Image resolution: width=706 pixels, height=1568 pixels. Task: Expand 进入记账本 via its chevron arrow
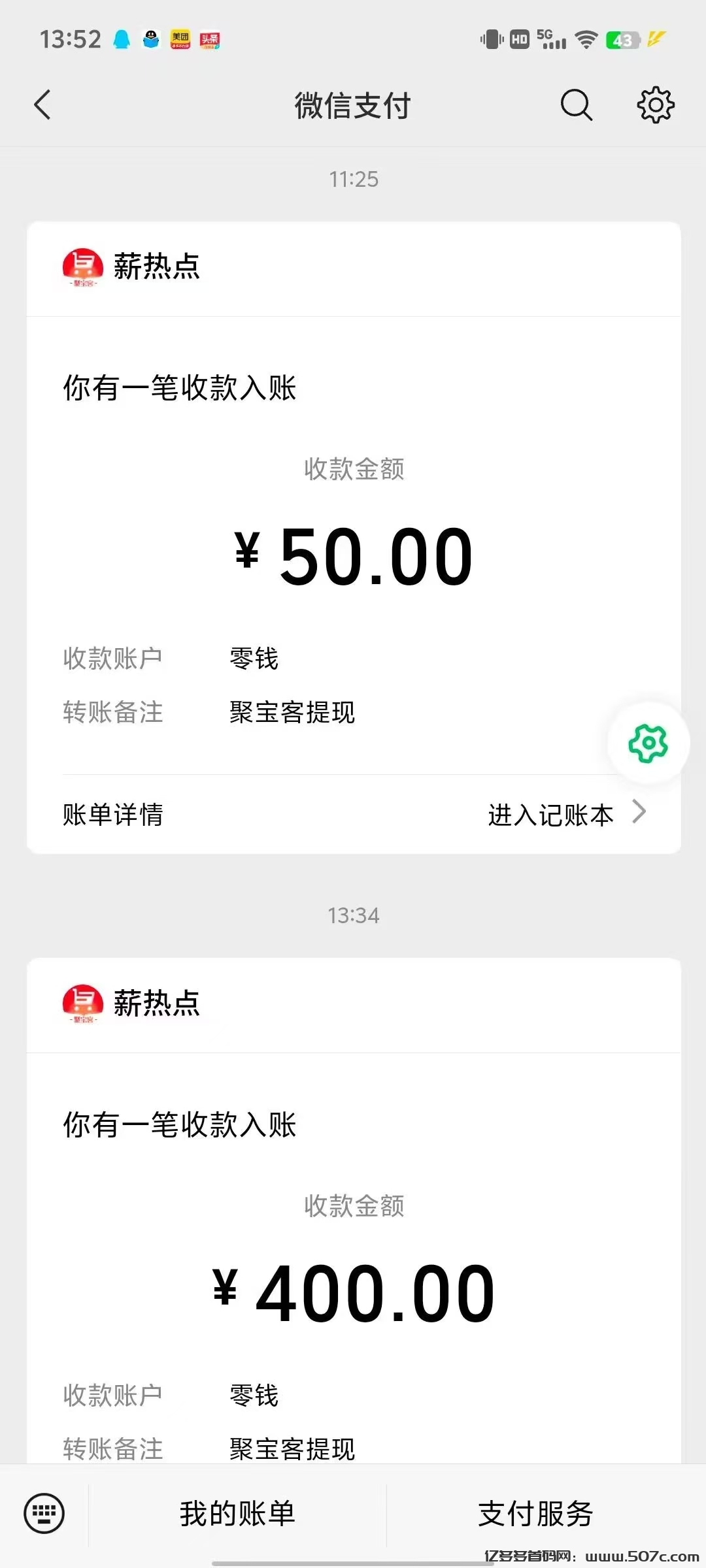tap(639, 813)
